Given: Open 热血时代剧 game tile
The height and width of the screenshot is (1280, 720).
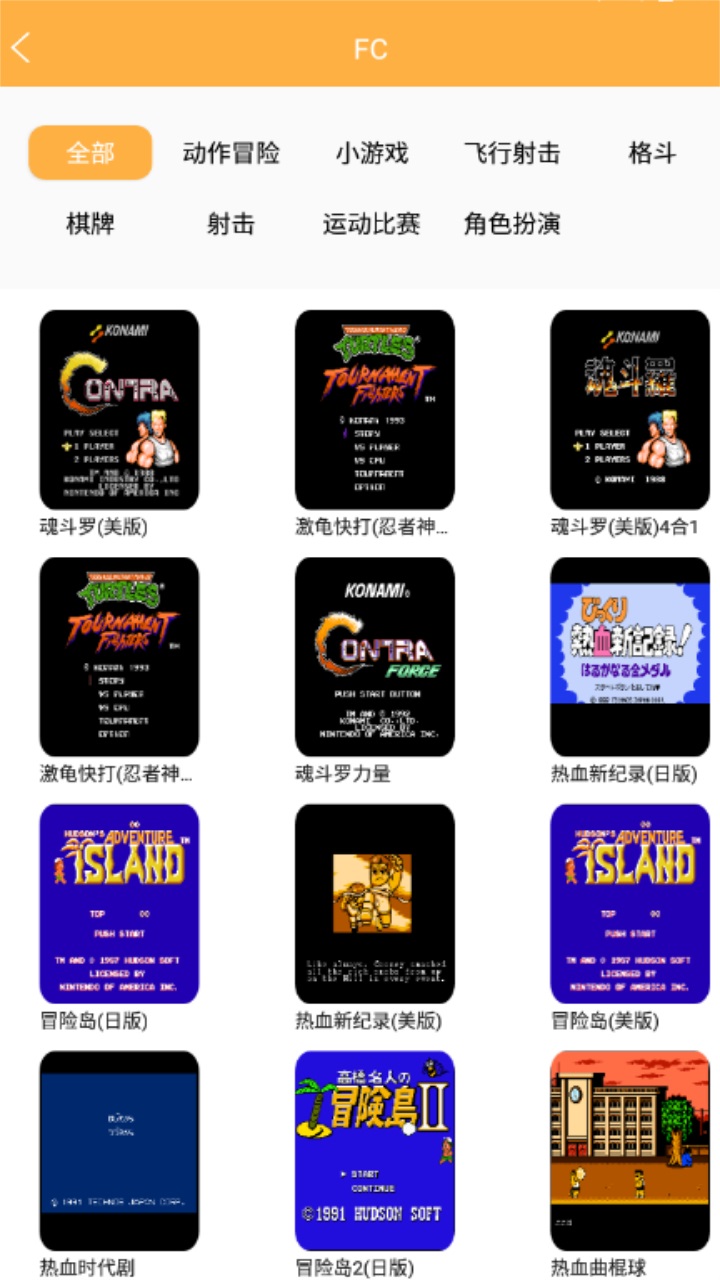Looking at the screenshot, I should click(119, 1150).
